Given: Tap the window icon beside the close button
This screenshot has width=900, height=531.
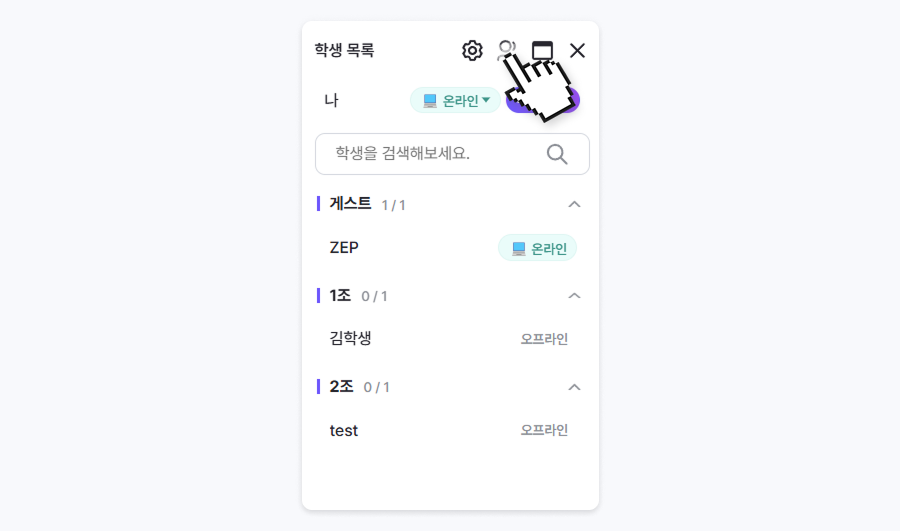Looking at the screenshot, I should tap(542, 50).
